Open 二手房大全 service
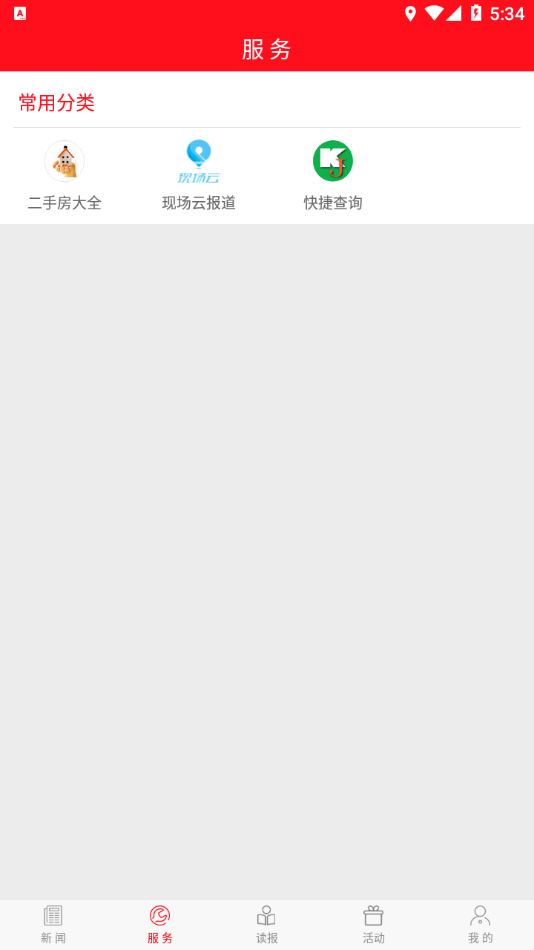534x950 pixels. click(x=64, y=176)
